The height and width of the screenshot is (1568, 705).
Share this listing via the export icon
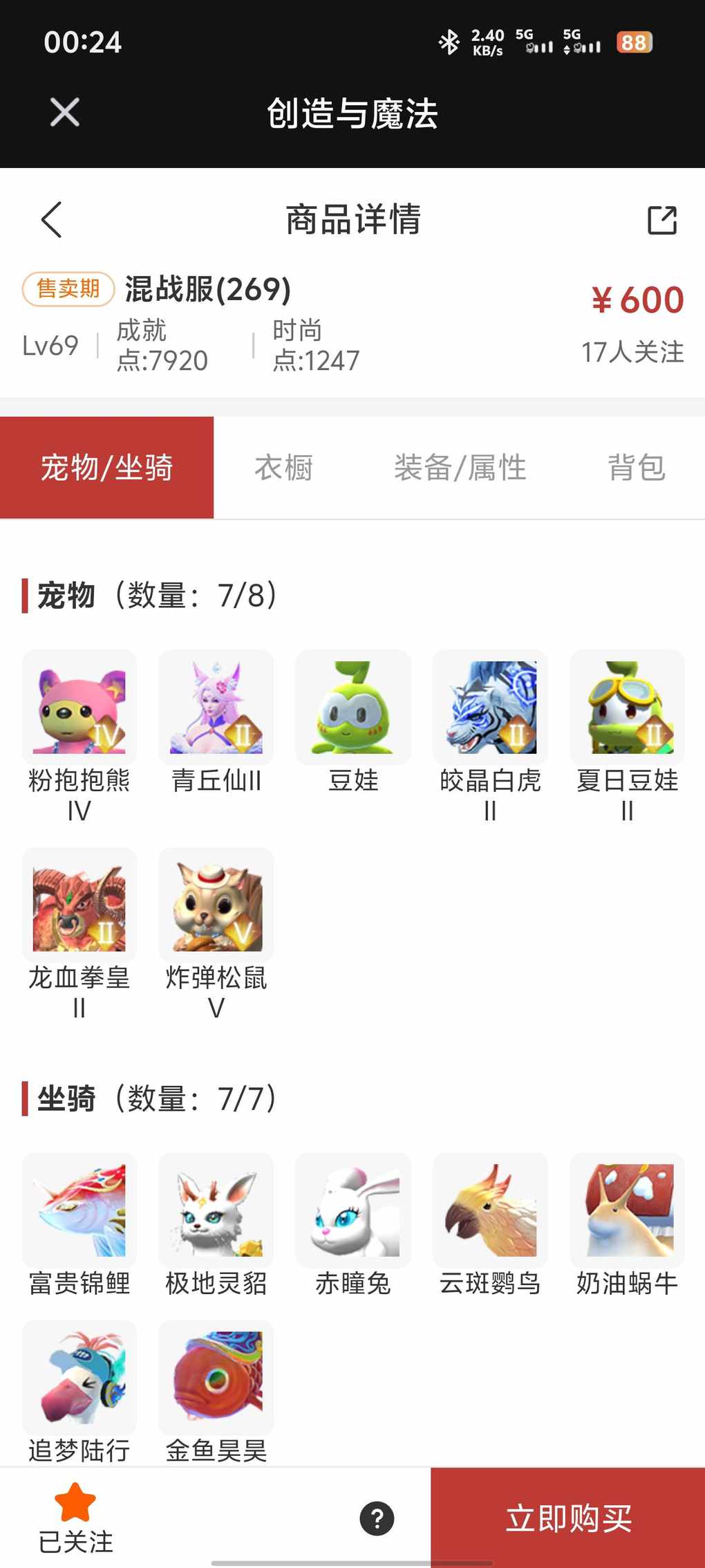pyautogui.click(x=661, y=221)
